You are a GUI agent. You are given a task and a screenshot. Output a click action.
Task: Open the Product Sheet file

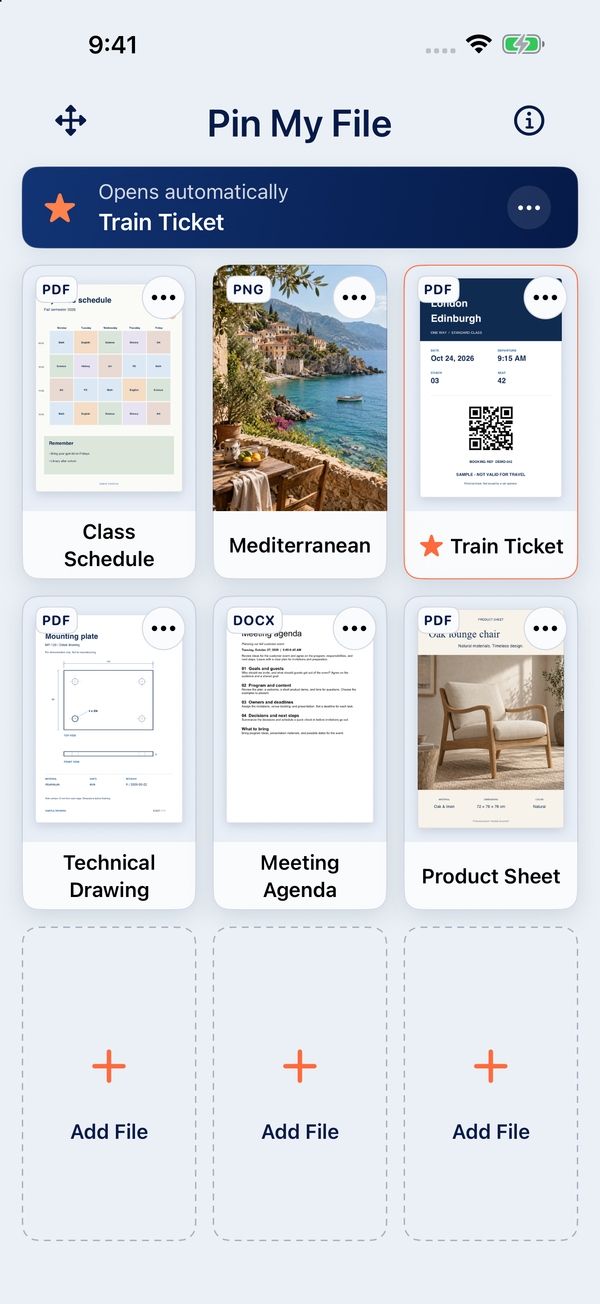click(x=491, y=753)
